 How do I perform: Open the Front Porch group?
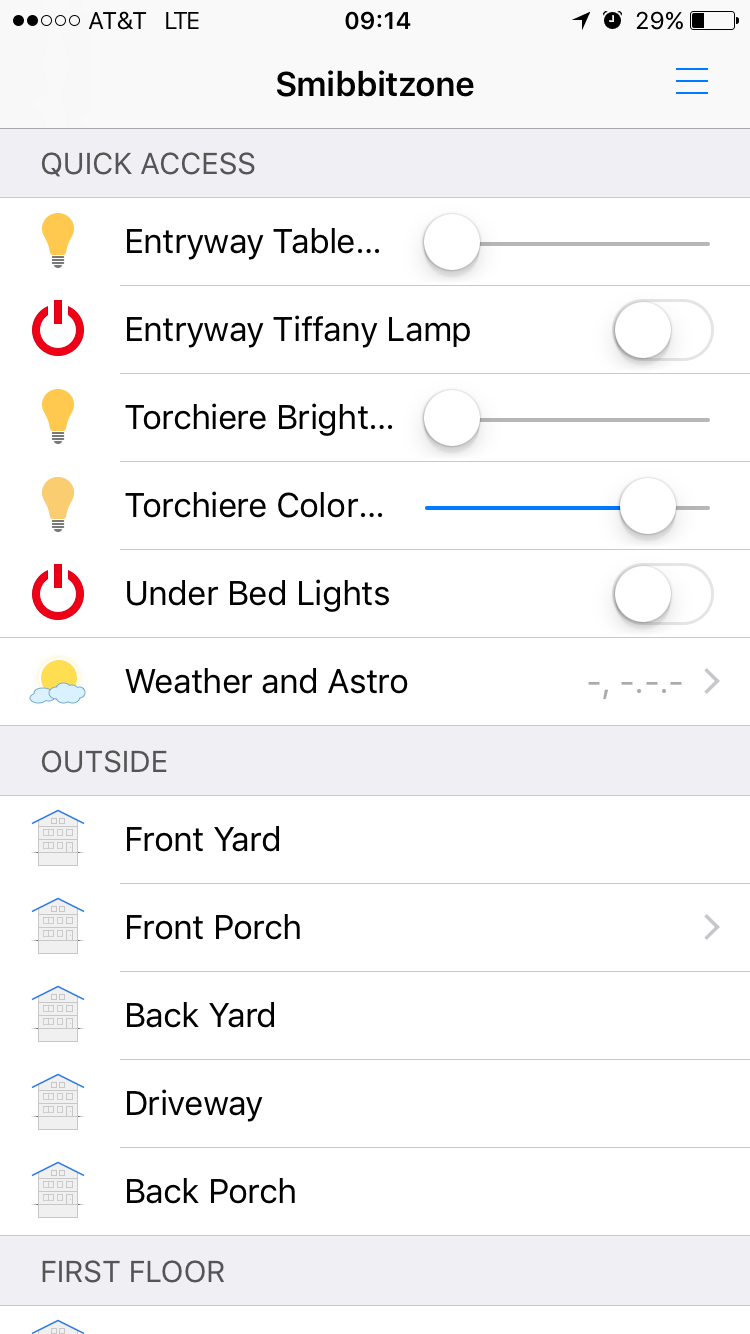375,928
